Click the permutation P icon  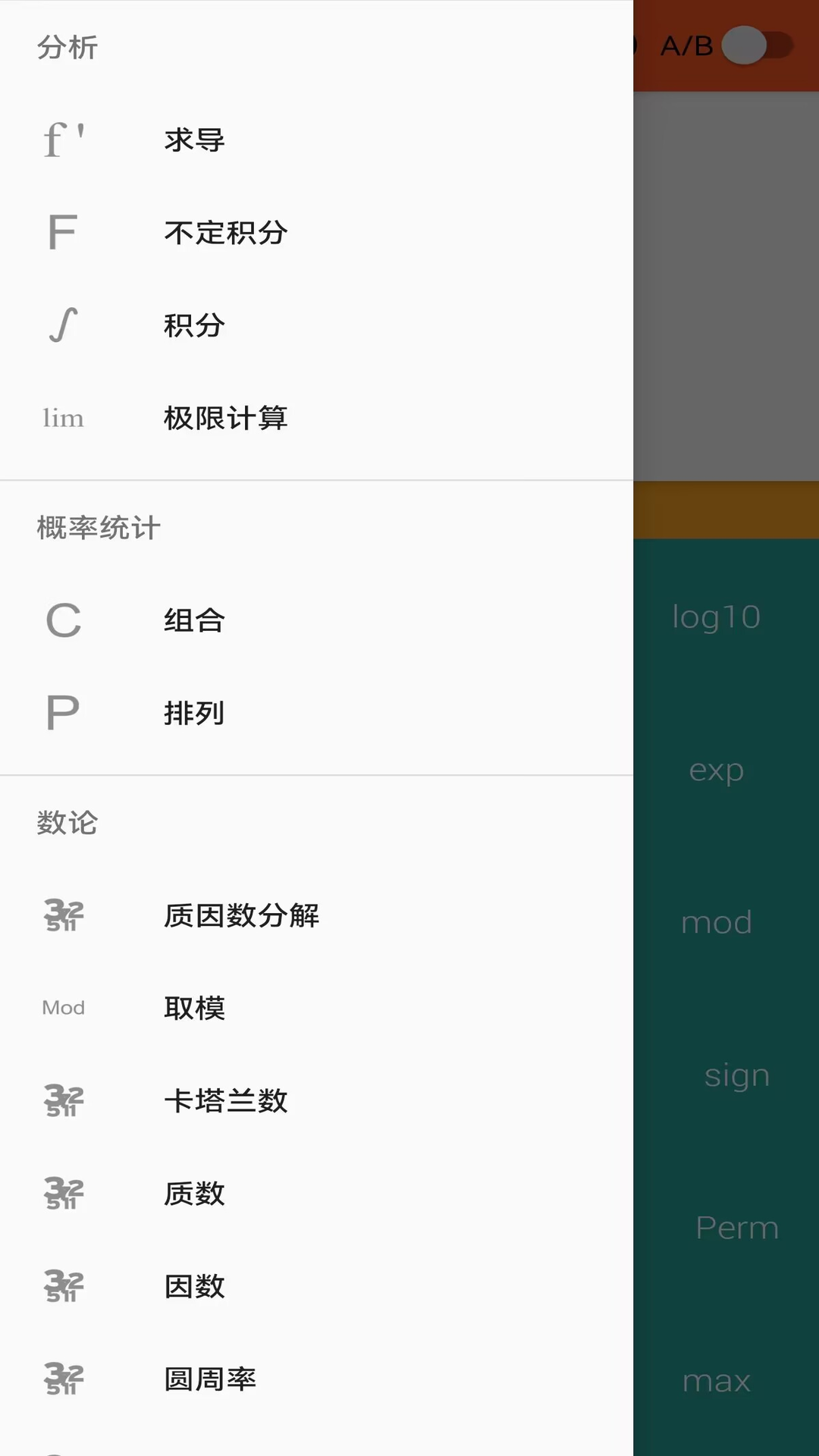(x=63, y=713)
